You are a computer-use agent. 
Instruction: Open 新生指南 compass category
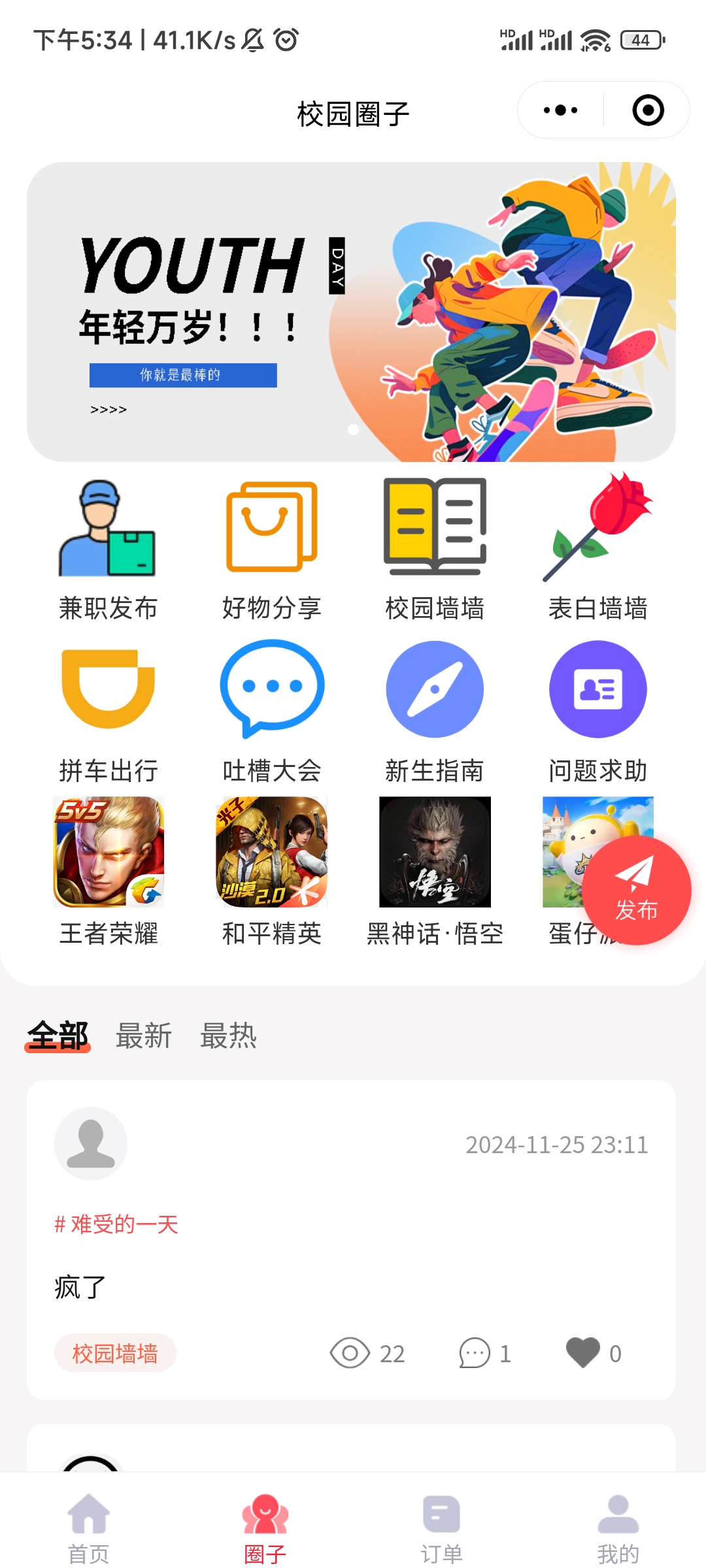point(435,689)
